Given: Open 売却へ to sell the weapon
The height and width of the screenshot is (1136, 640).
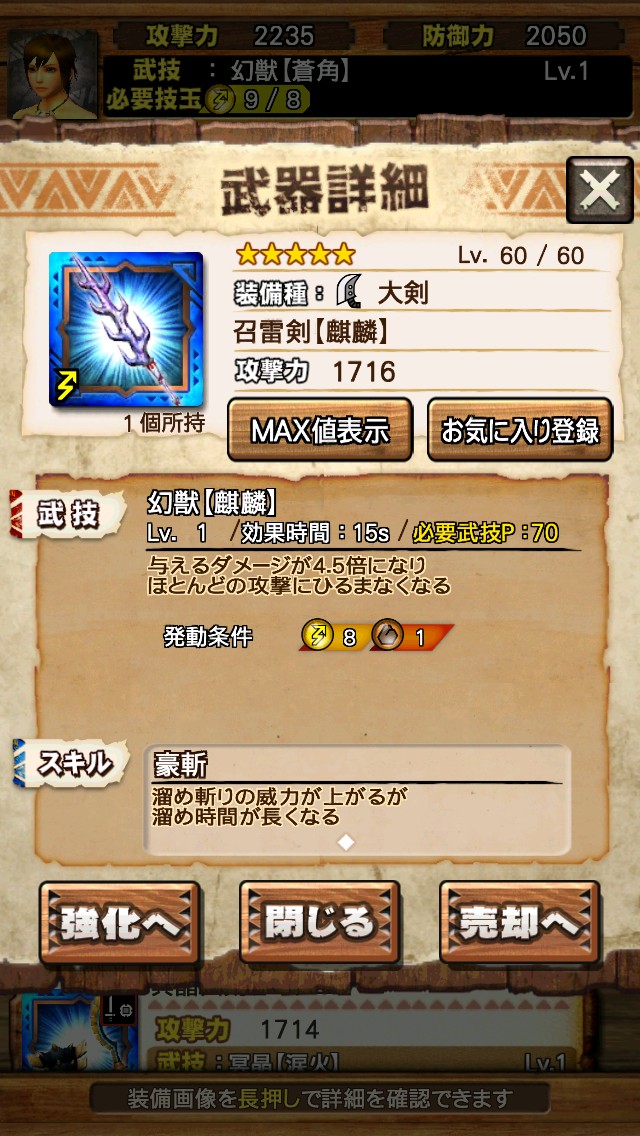Looking at the screenshot, I should pyautogui.click(x=520, y=922).
